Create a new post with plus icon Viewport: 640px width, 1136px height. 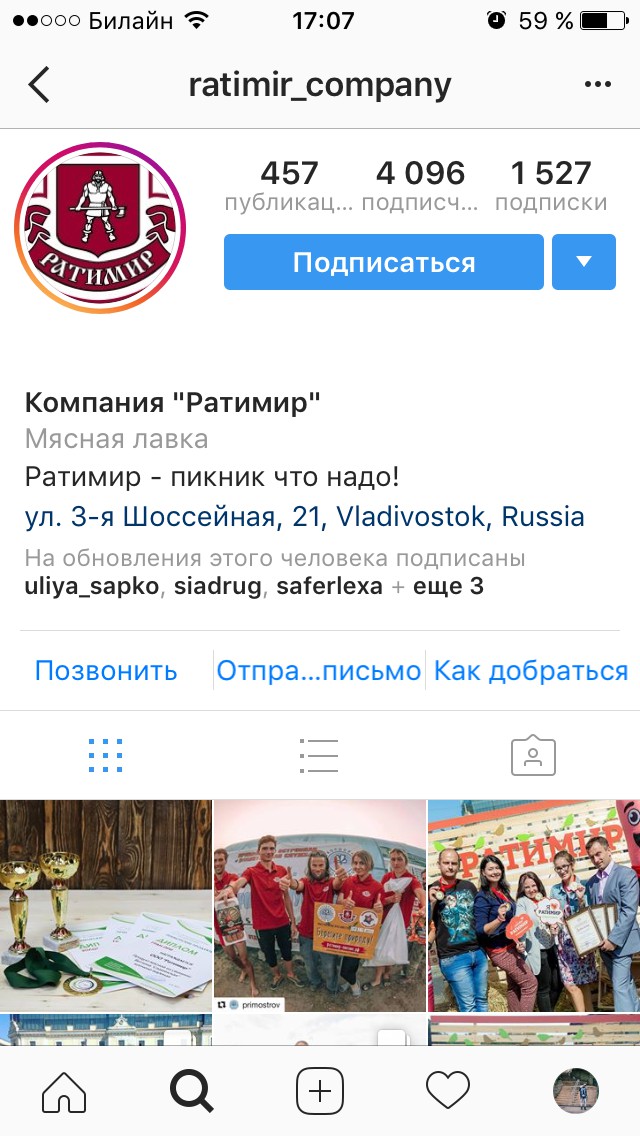[320, 1090]
